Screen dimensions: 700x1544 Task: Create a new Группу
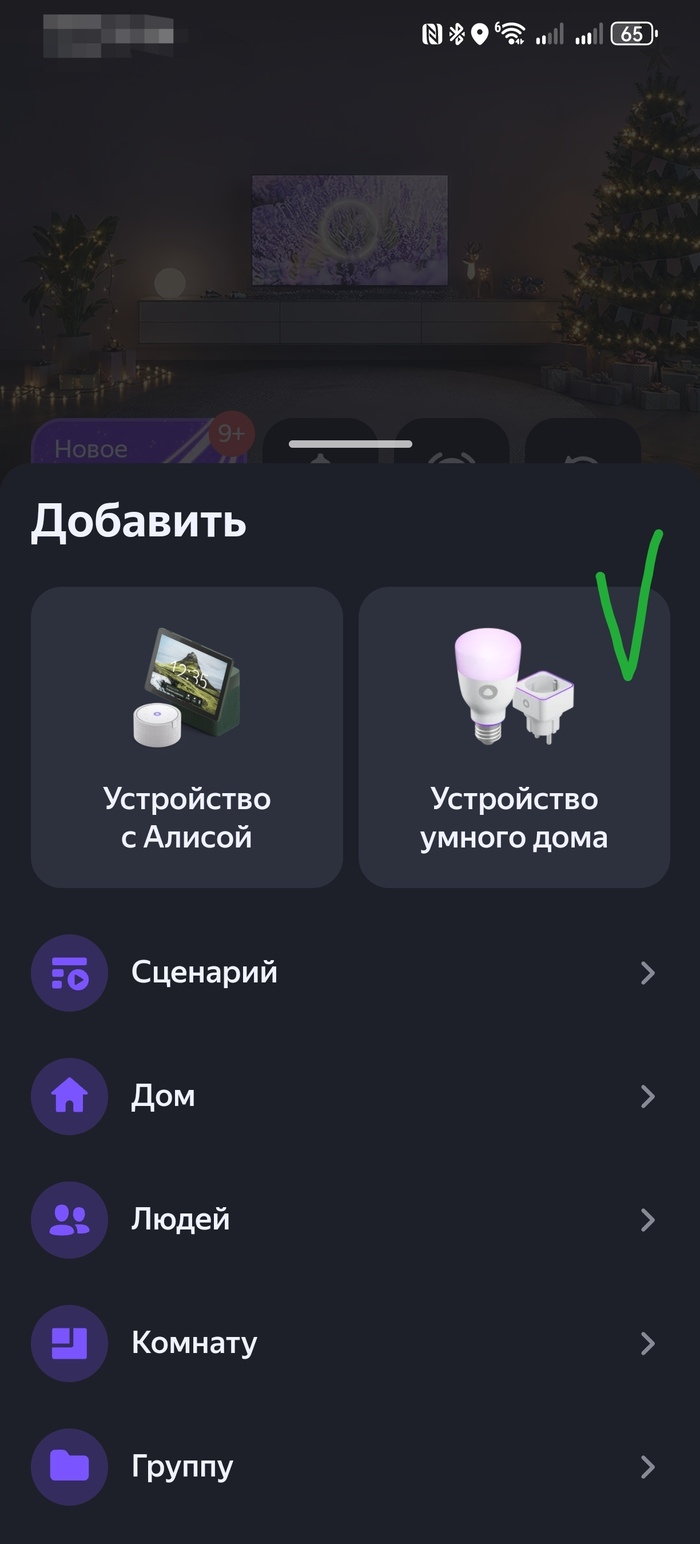(x=350, y=1467)
